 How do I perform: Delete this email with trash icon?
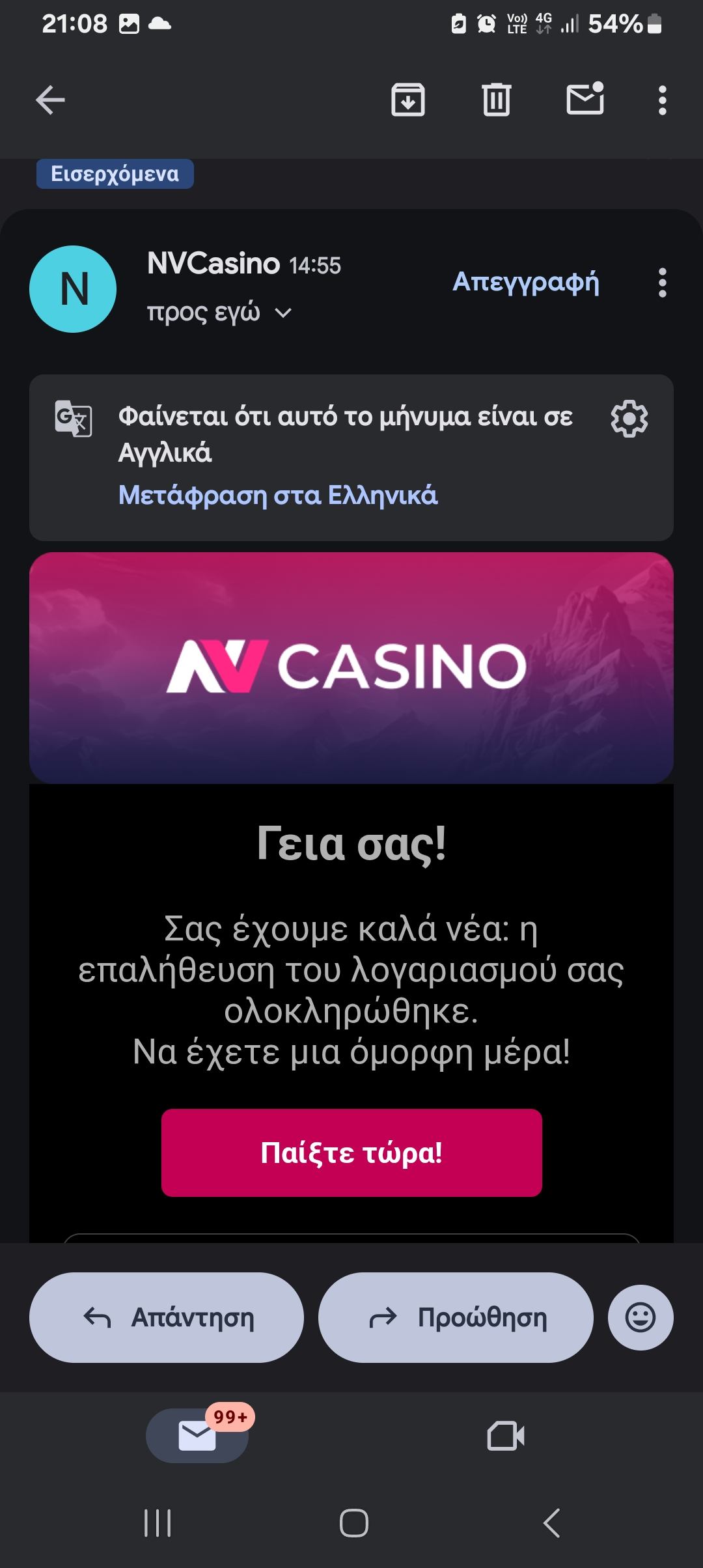tap(496, 100)
